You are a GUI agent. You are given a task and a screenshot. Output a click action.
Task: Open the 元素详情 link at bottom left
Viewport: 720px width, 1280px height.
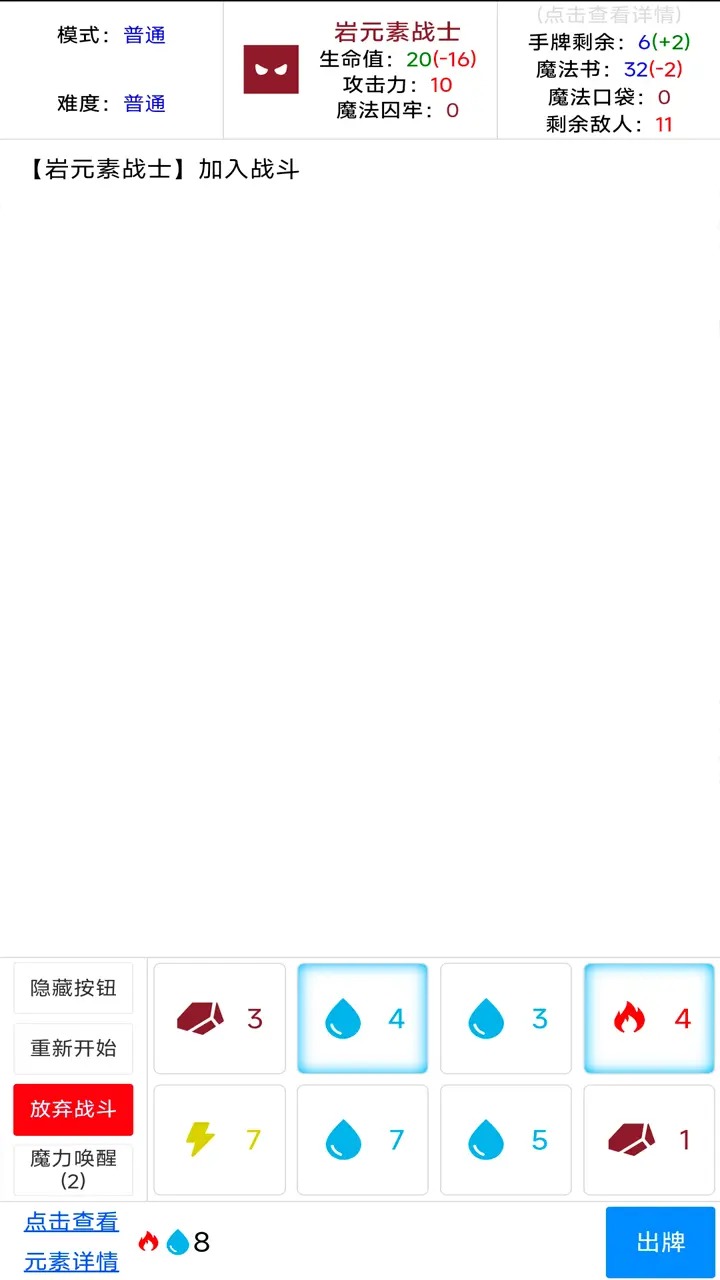click(x=70, y=1262)
